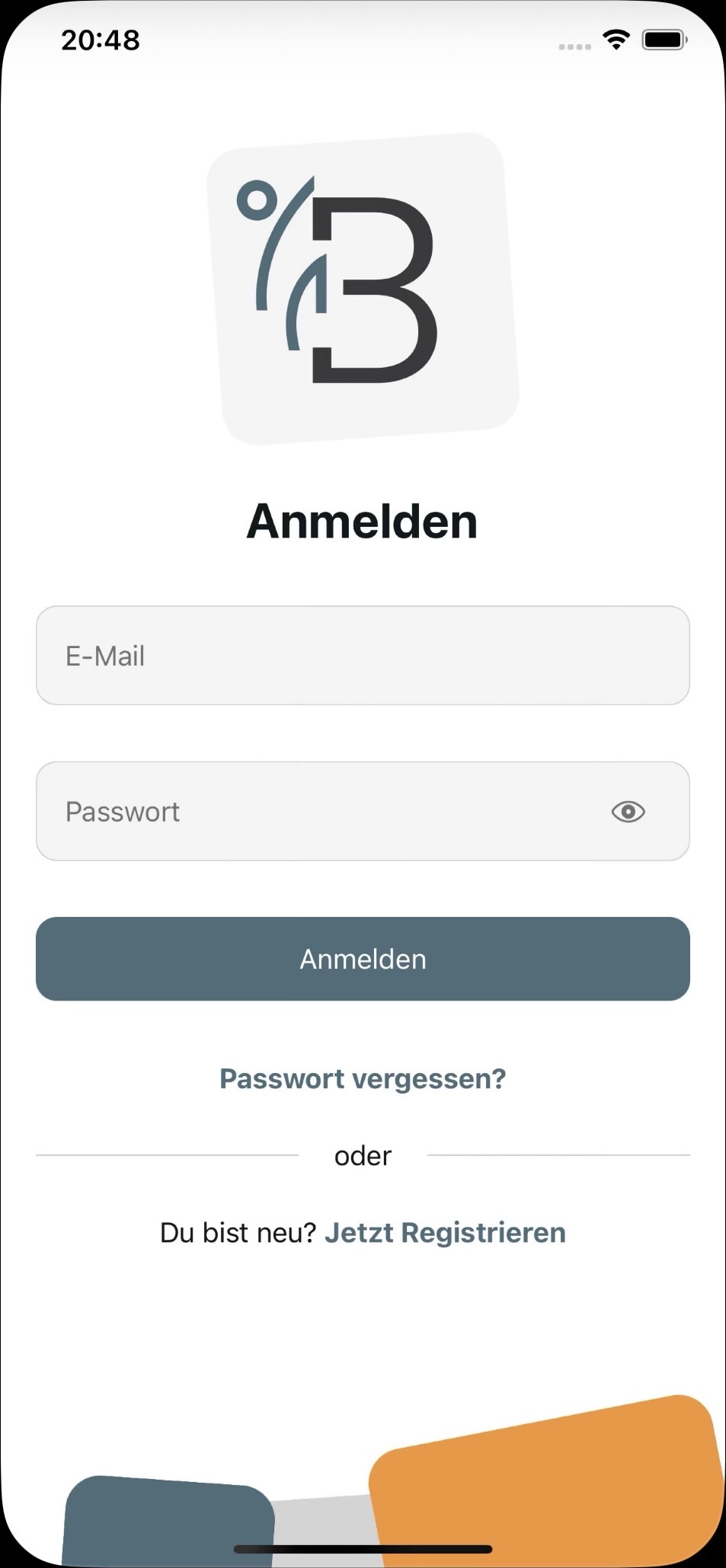Open Passwort vergessen link
The height and width of the screenshot is (1568, 726).
363,1078
